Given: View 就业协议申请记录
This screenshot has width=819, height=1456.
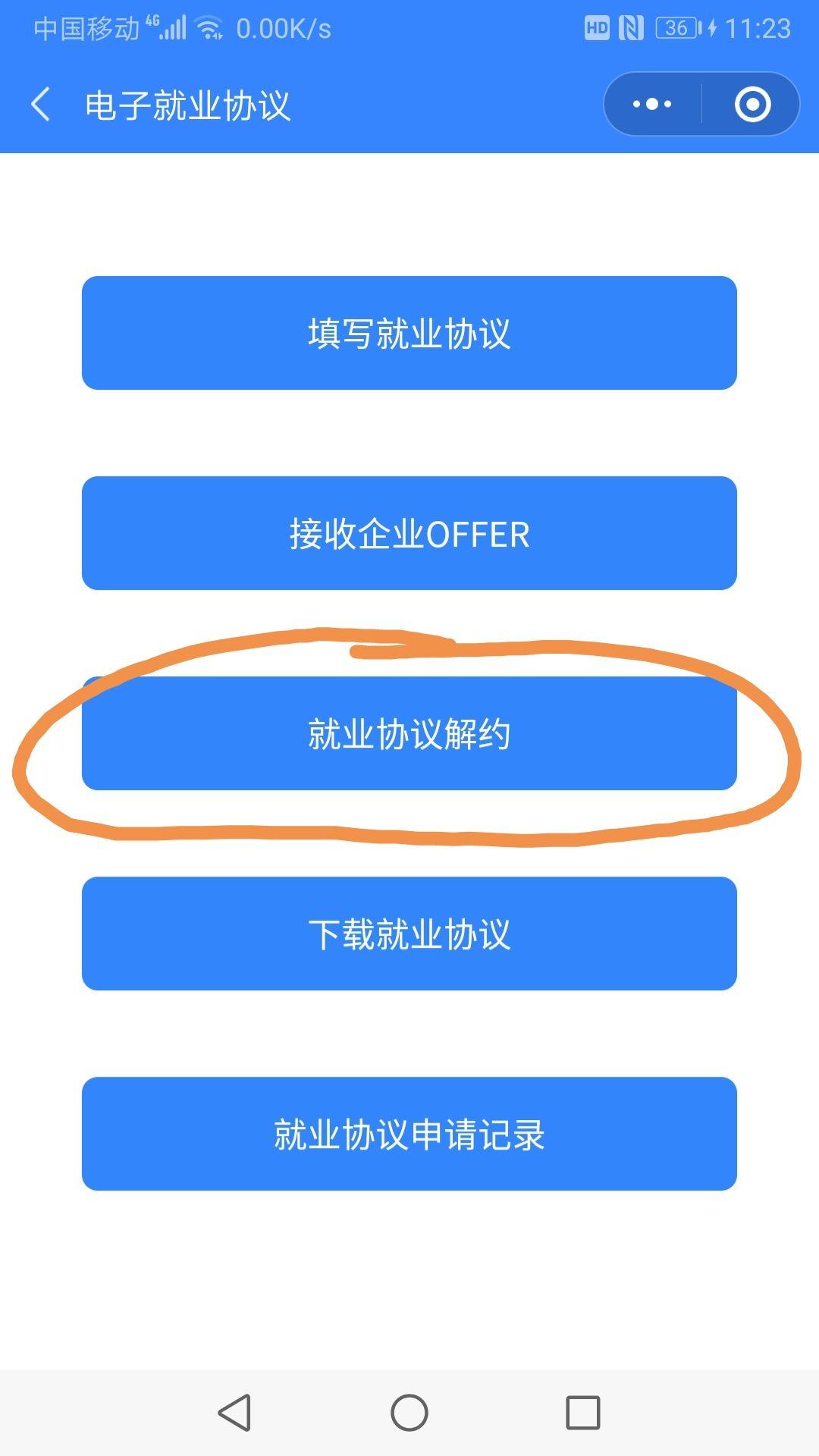Looking at the screenshot, I should point(409,1134).
